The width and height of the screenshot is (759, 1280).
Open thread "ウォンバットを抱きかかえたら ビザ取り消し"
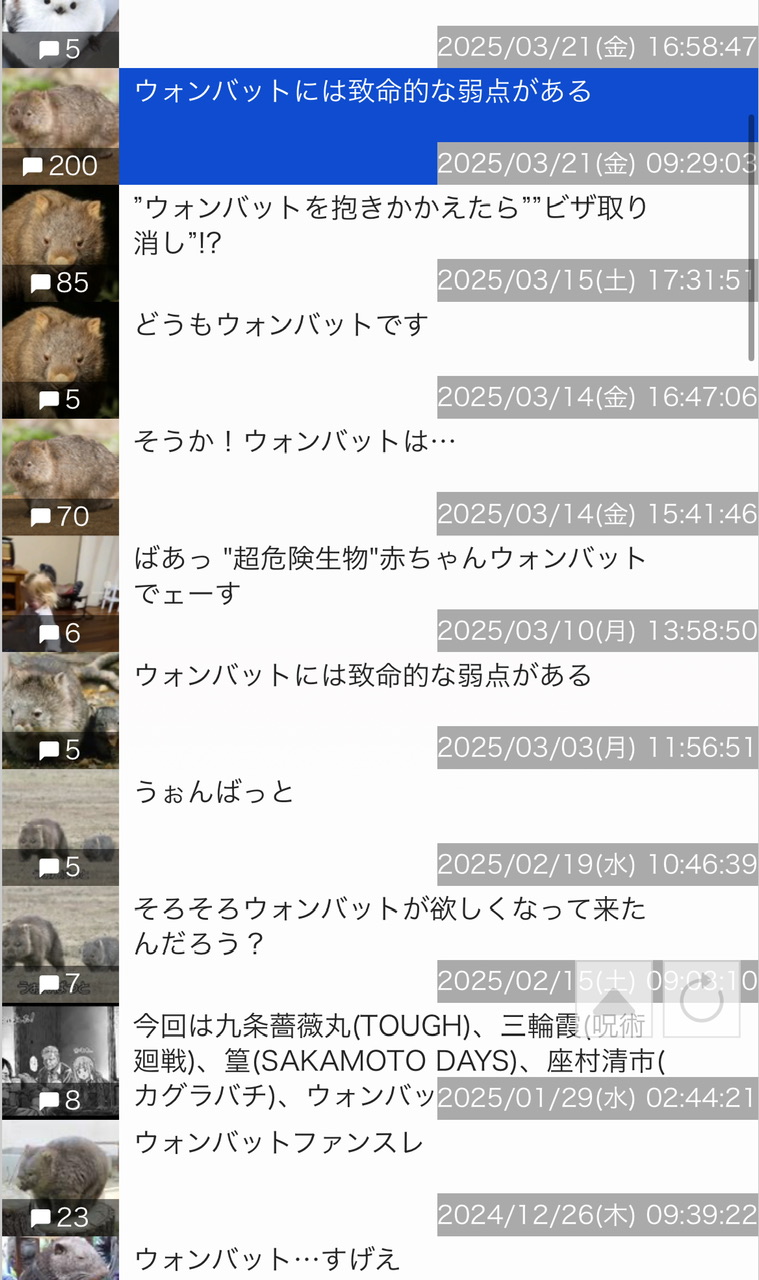(x=379, y=243)
